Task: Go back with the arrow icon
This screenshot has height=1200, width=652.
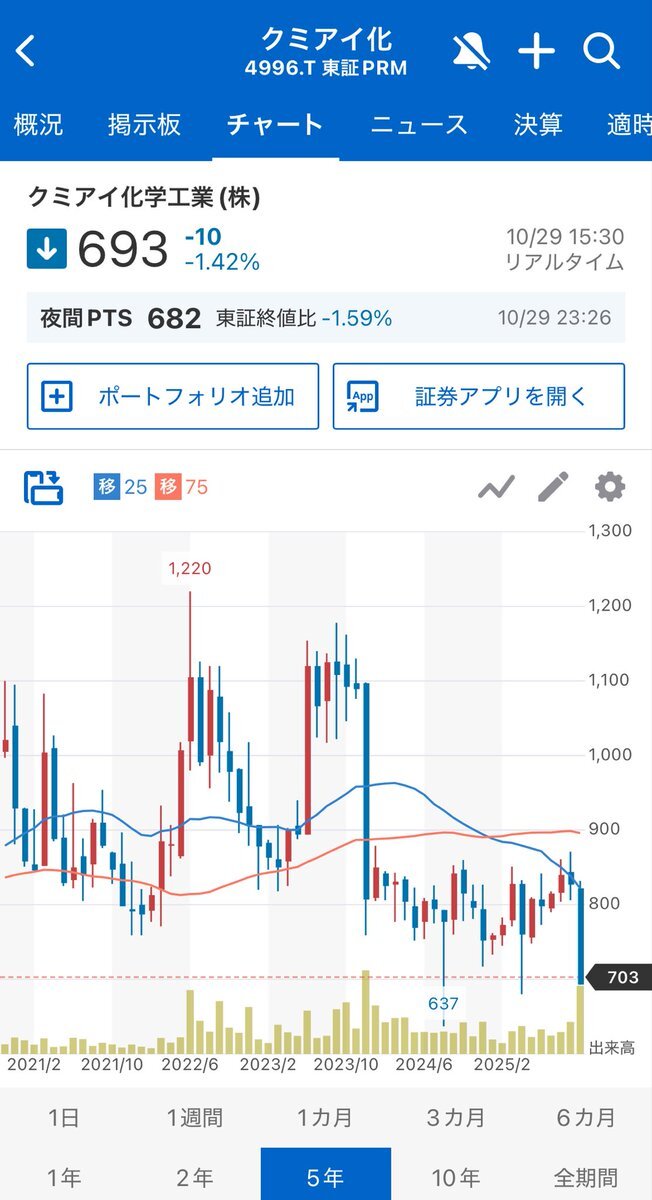Action: tap(26, 51)
